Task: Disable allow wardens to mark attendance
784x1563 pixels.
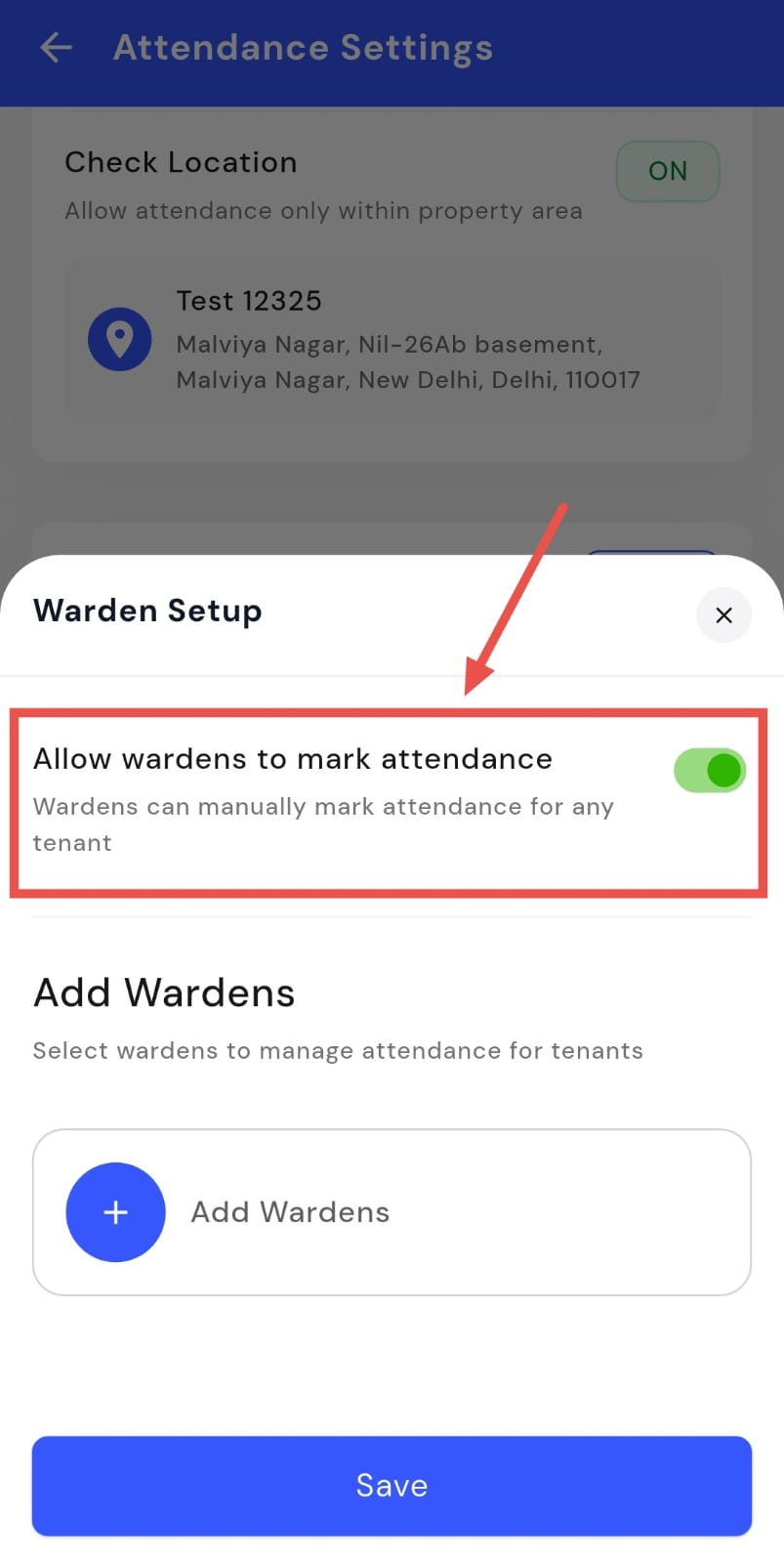Action: tap(710, 770)
